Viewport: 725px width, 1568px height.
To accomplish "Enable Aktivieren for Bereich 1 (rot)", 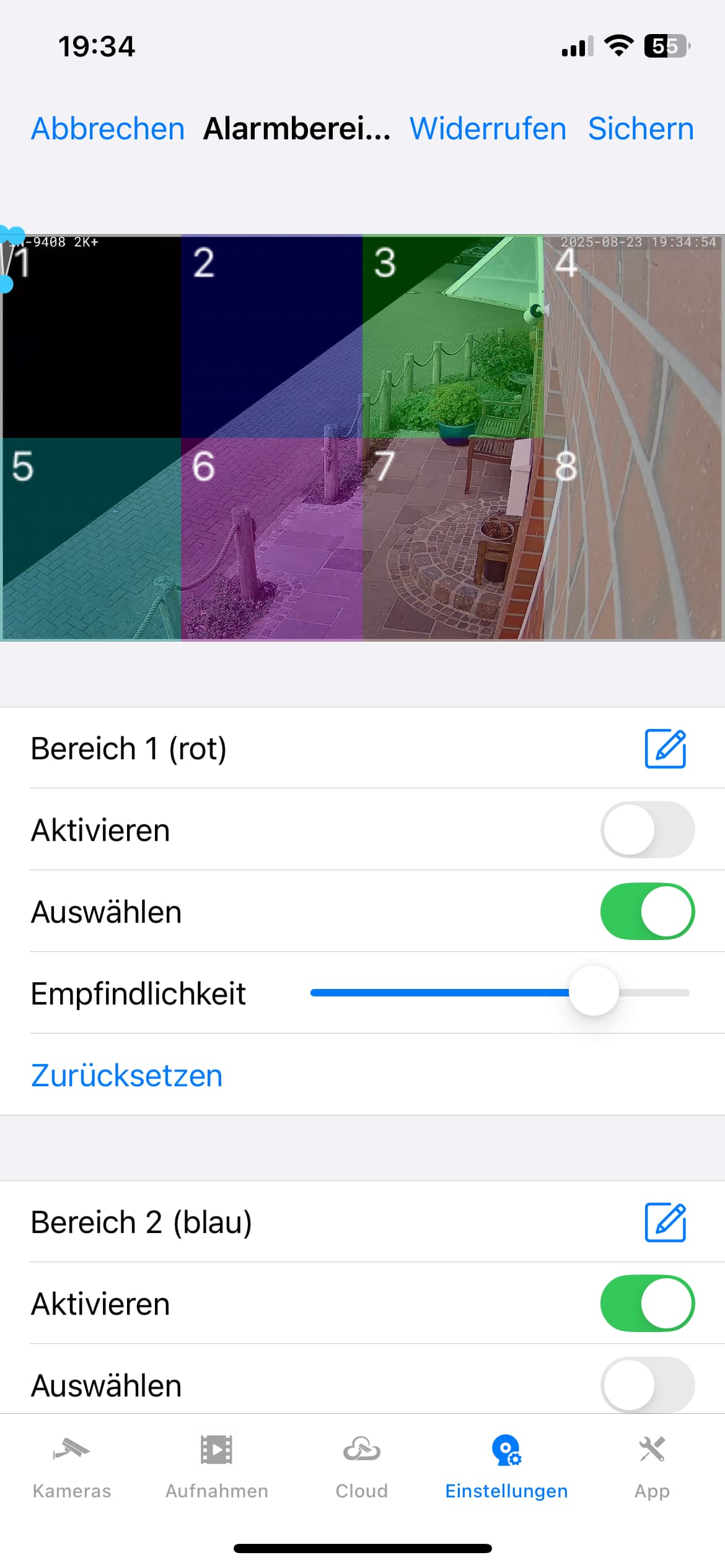I will pos(647,830).
